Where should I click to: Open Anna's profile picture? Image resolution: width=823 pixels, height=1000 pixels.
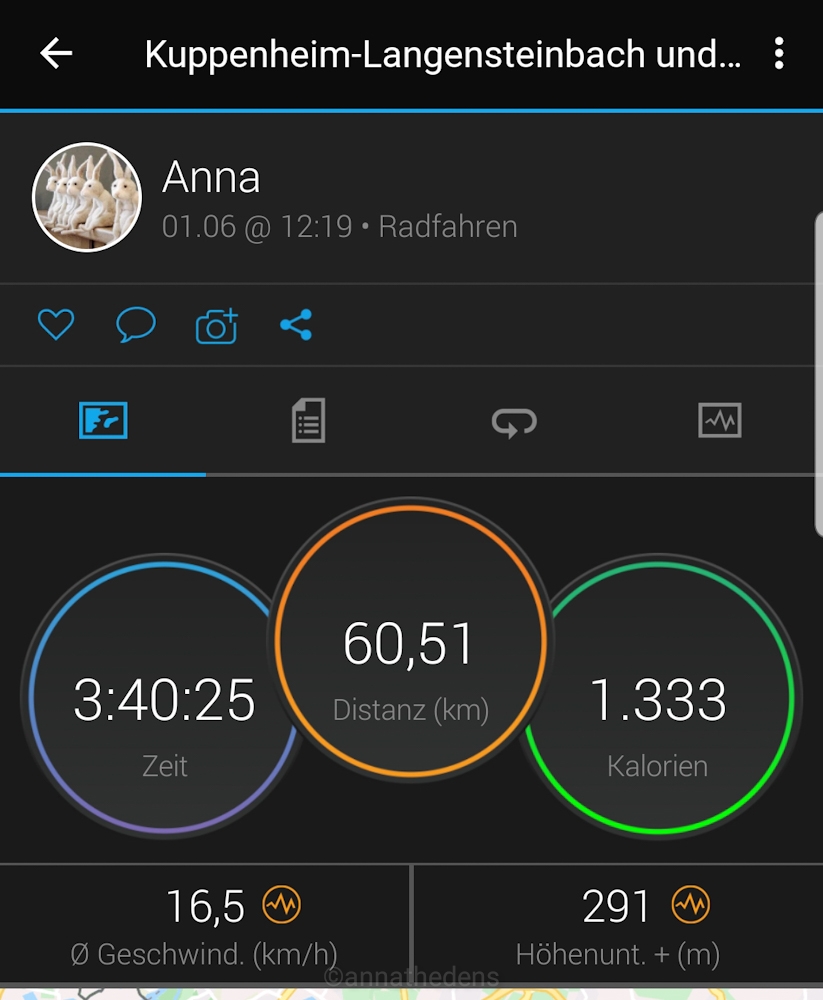tap(87, 197)
